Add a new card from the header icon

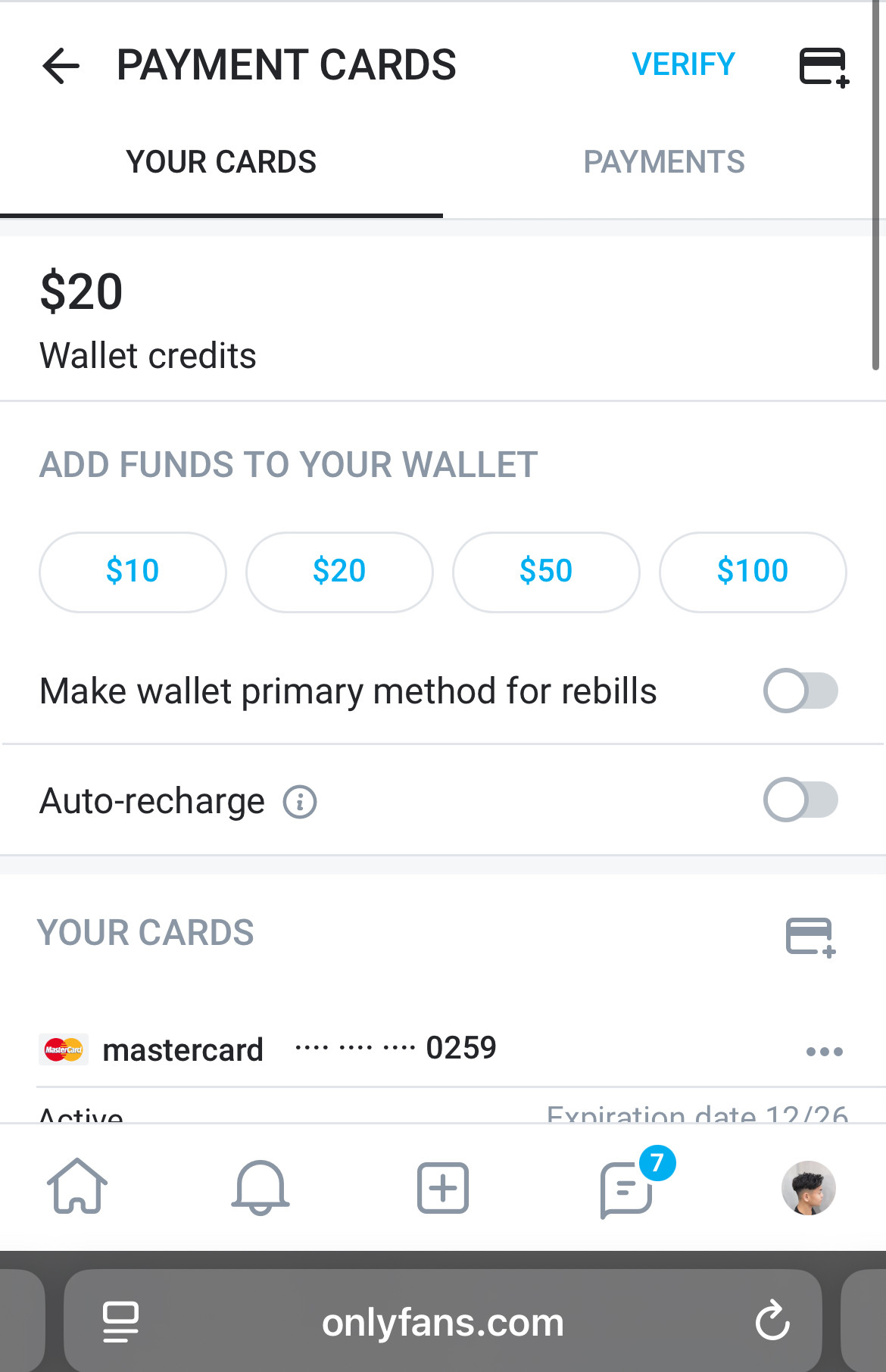click(x=824, y=67)
